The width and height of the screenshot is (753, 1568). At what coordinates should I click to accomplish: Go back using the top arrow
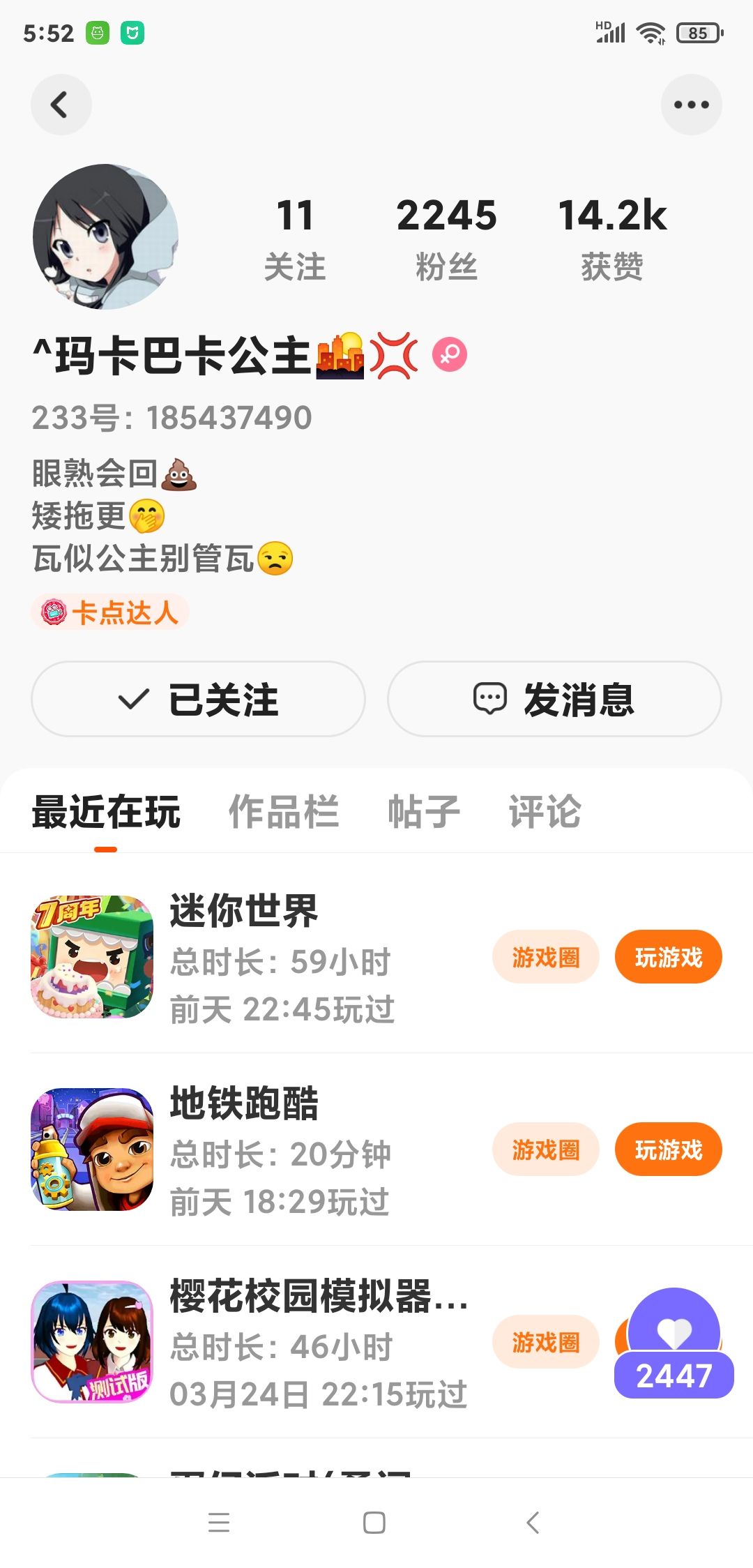61,105
